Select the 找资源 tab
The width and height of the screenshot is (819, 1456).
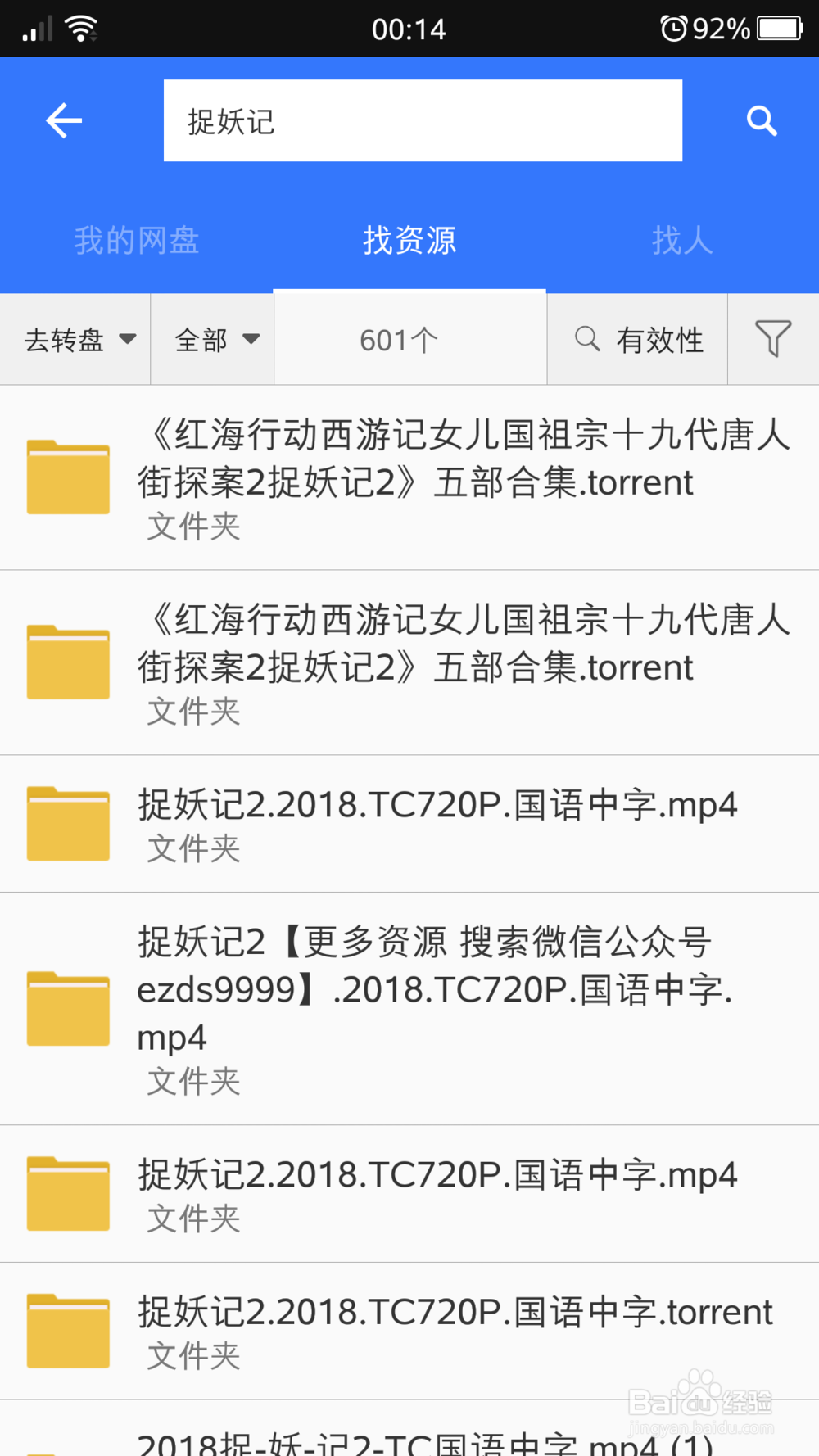[x=409, y=241]
